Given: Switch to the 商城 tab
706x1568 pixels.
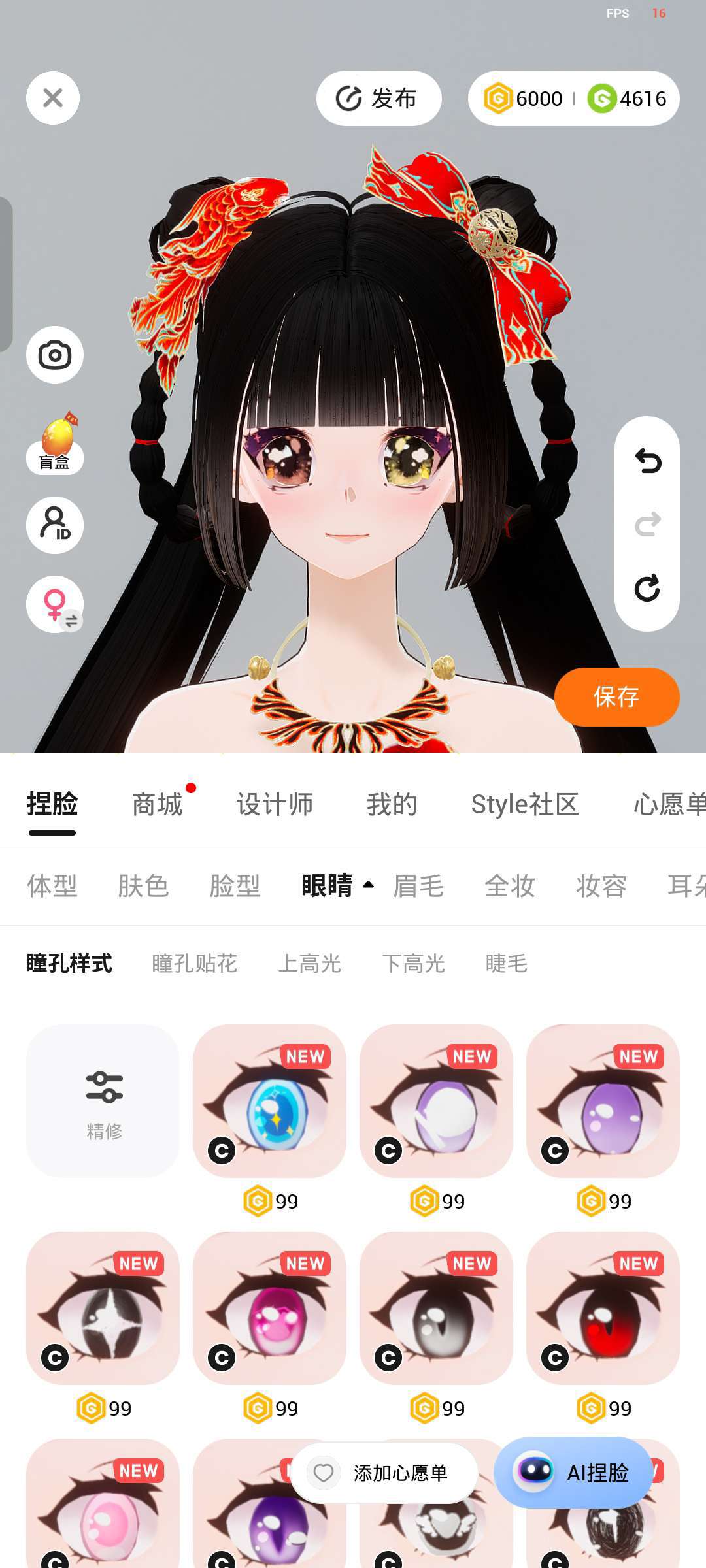Looking at the screenshot, I should (x=157, y=804).
